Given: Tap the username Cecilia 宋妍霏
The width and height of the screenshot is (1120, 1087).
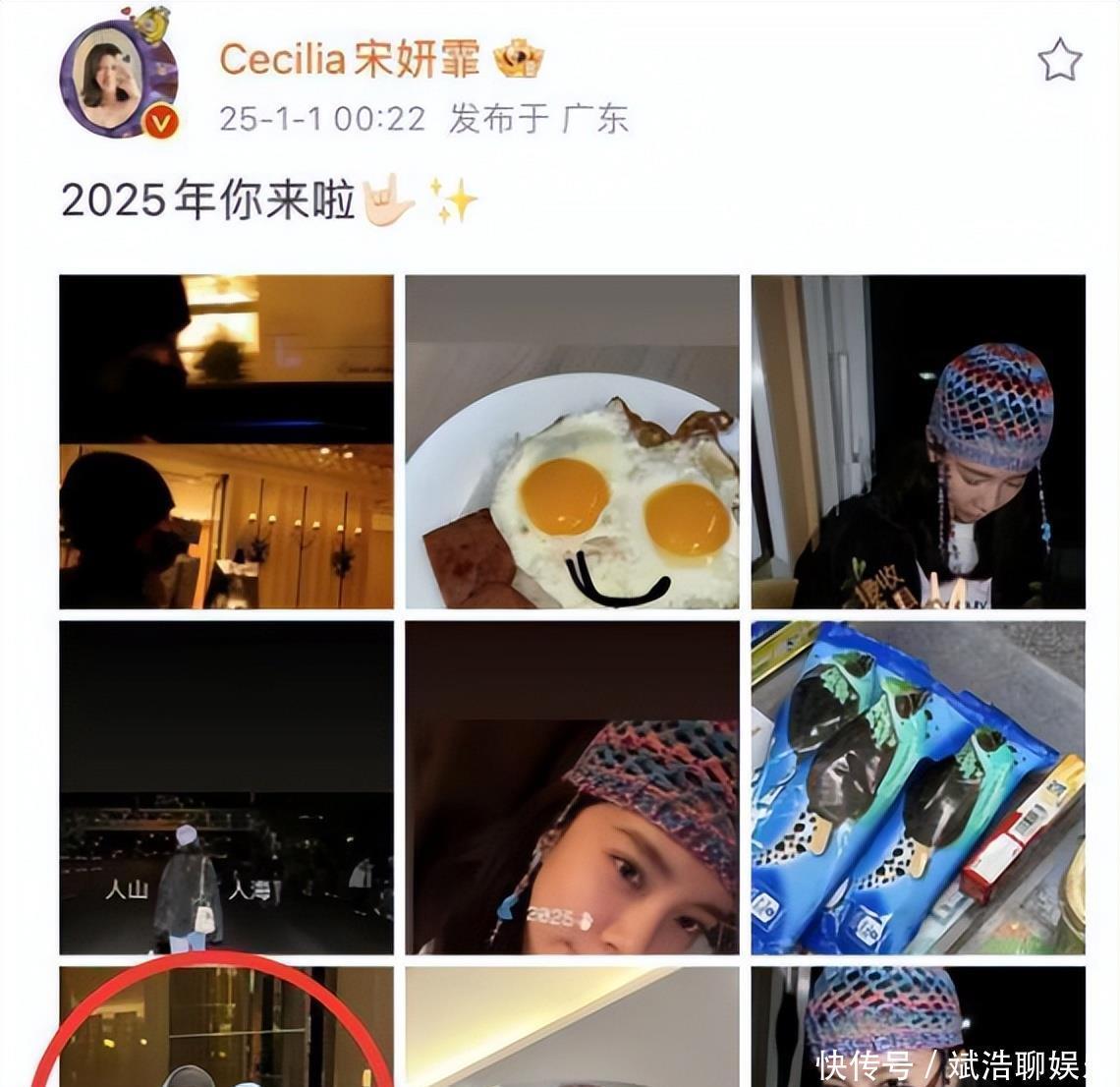Looking at the screenshot, I should (349, 60).
